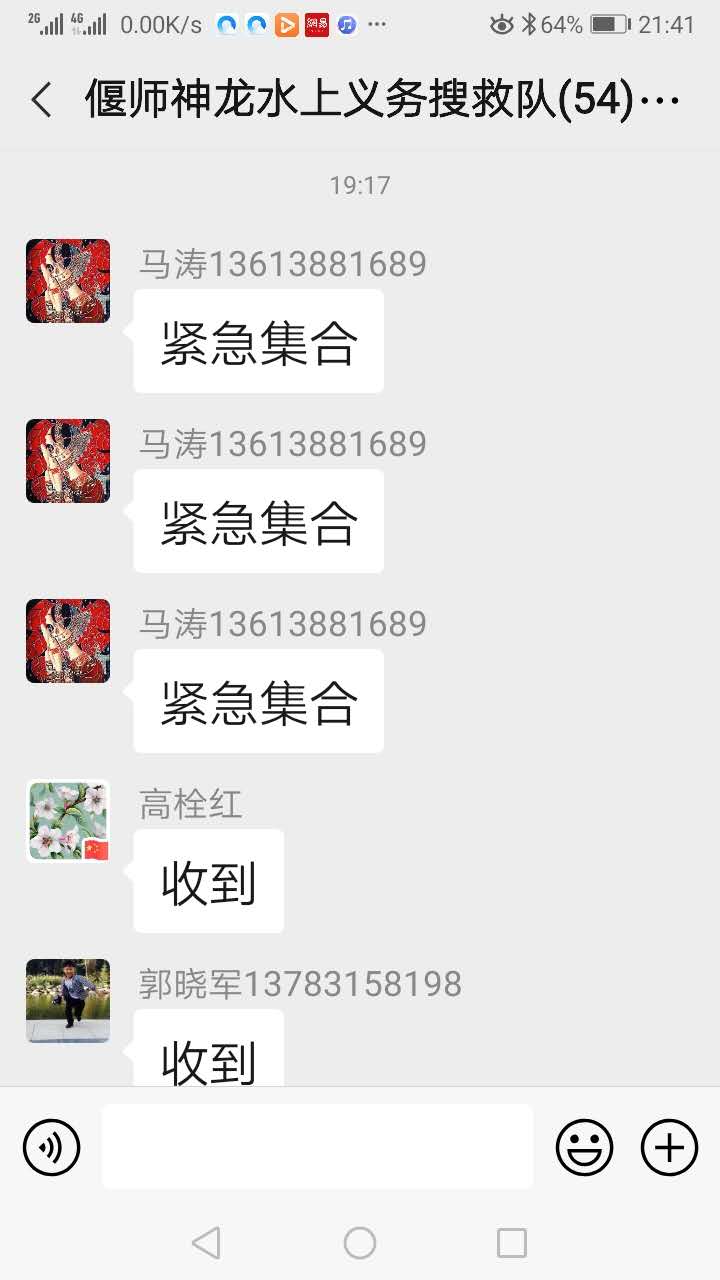Open the emoji picker
Screen dimensions: 720x1280
pyautogui.click(x=584, y=1147)
